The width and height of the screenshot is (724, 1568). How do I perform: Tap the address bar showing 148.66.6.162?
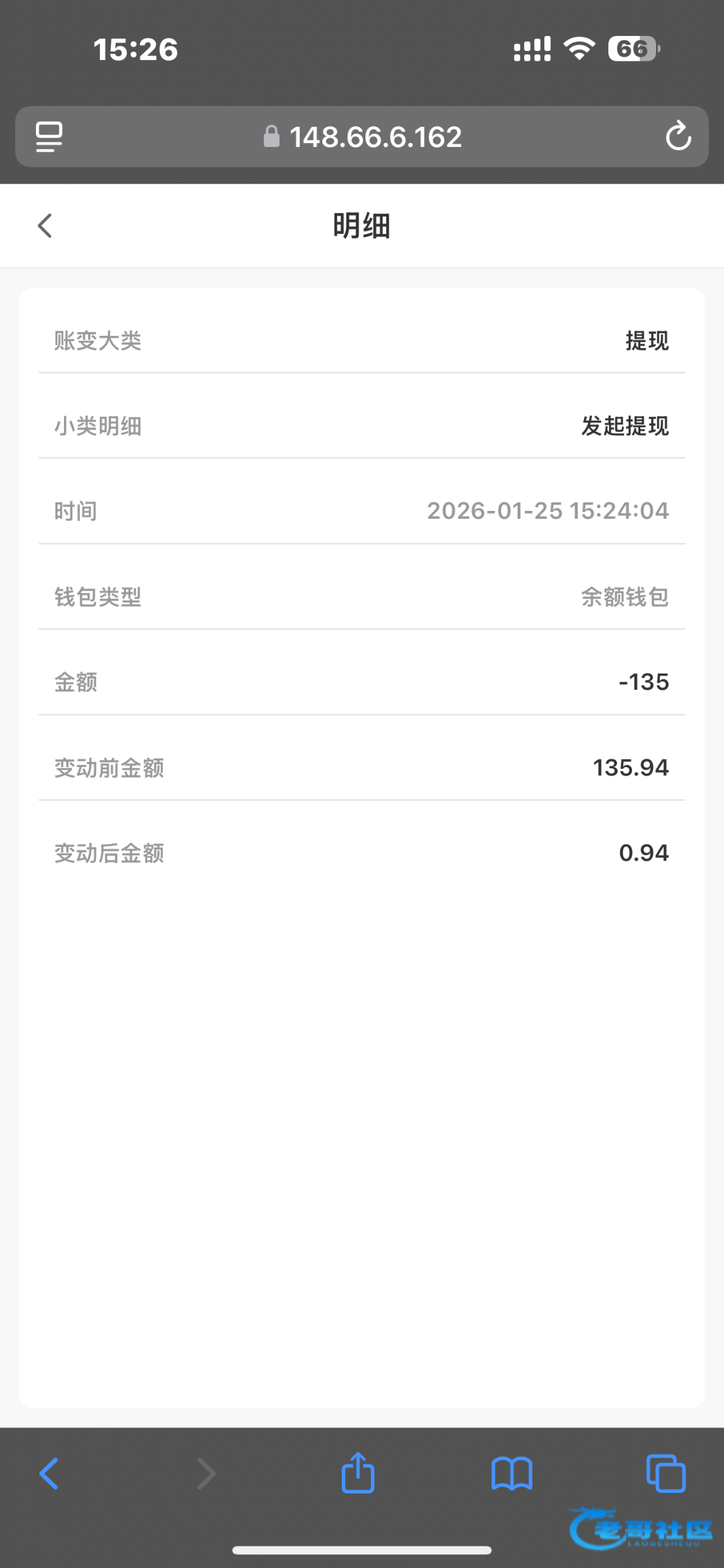pos(363,137)
